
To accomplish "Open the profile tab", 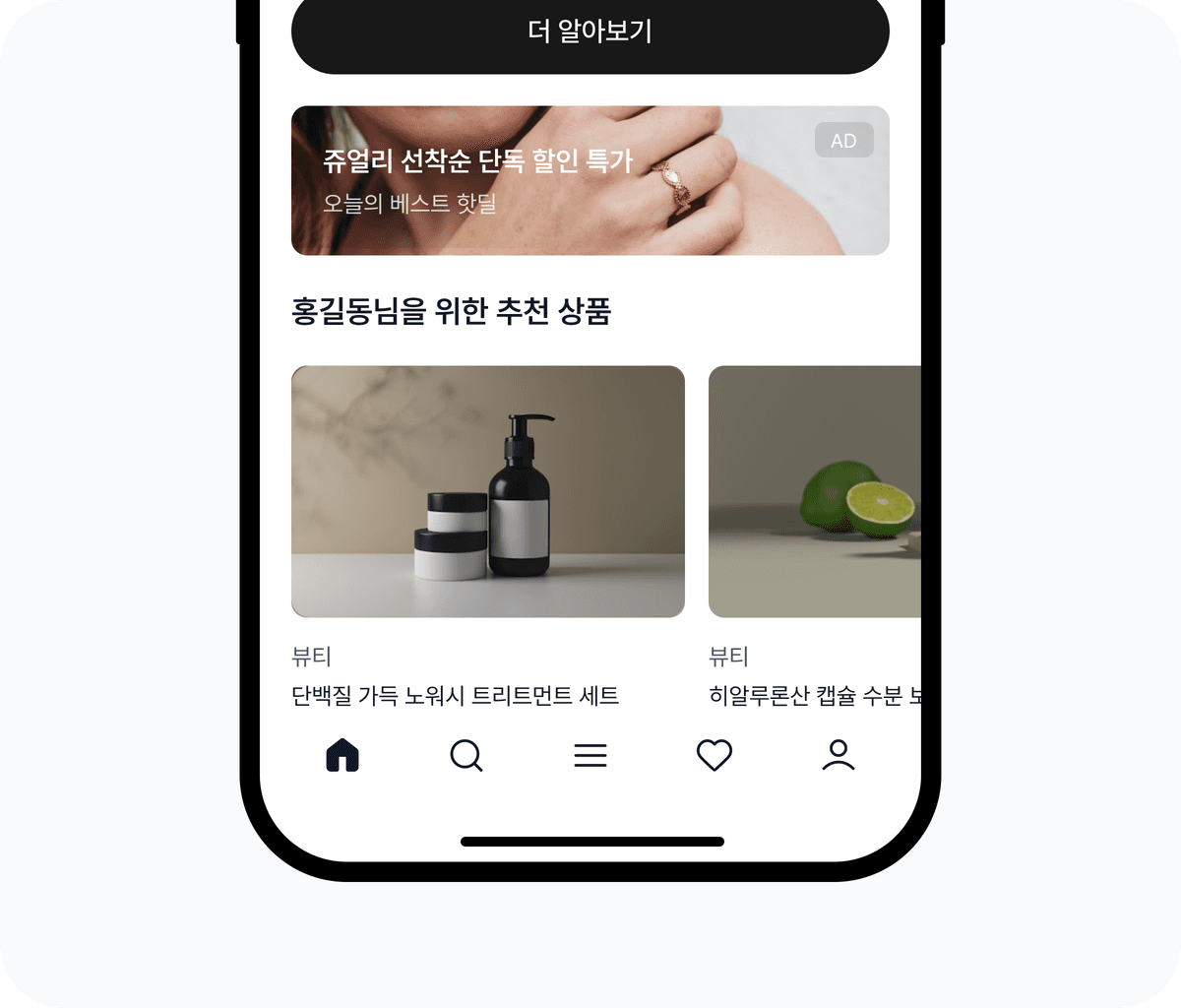I will [839, 755].
